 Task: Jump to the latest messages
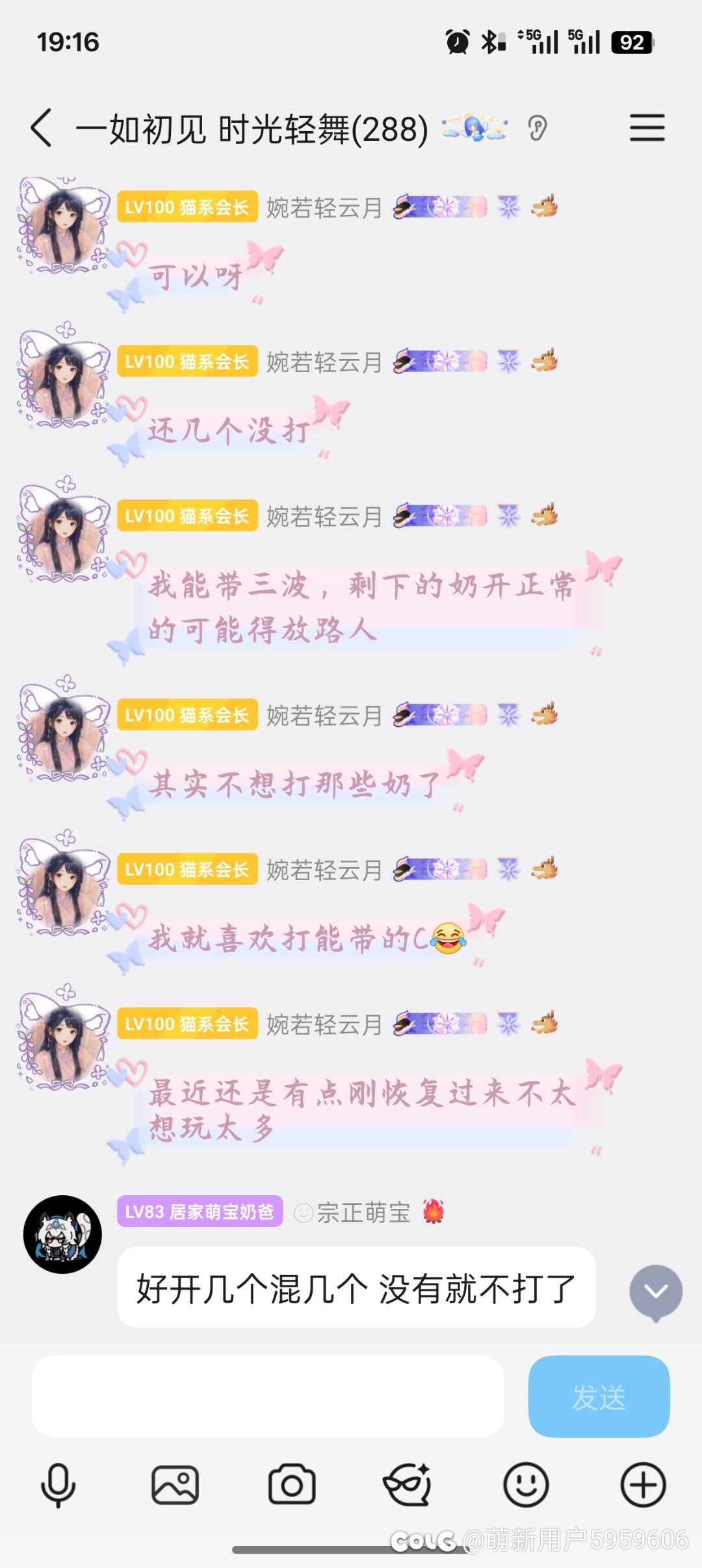click(655, 1292)
